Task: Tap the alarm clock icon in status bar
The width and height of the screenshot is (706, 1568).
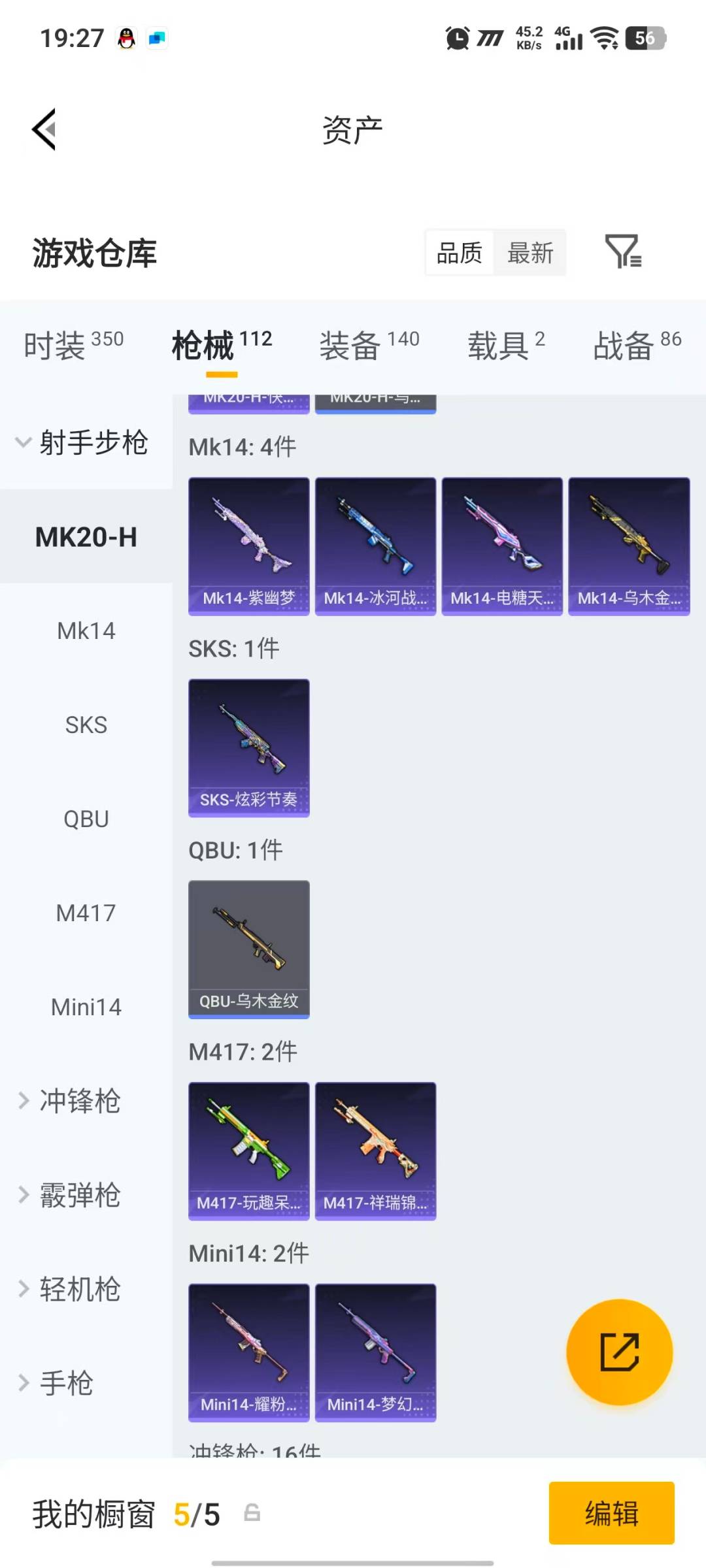Action: [458, 39]
